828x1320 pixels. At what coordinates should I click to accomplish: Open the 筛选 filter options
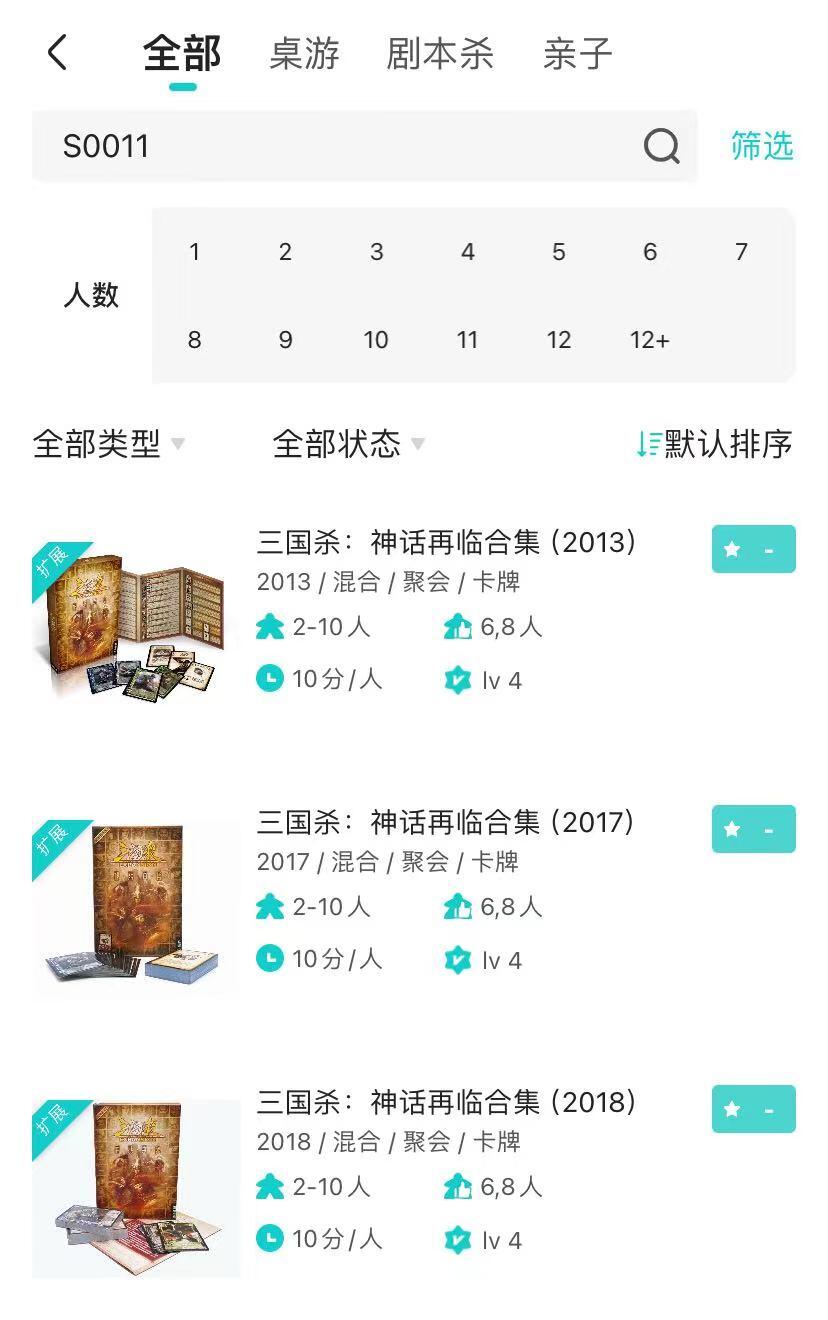click(x=762, y=146)
